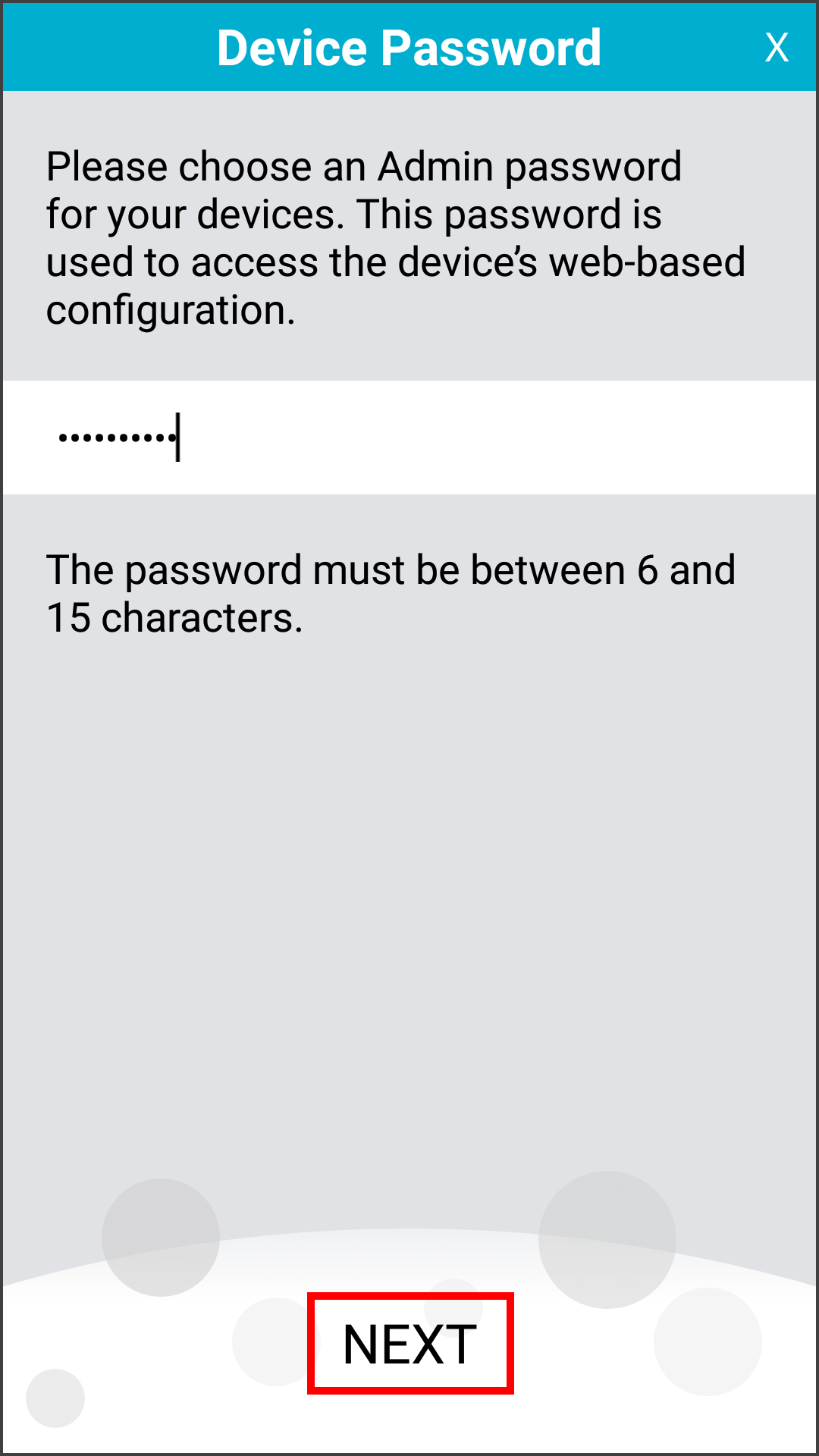Tap the admin password field
819x1456 pixels.
409,438
